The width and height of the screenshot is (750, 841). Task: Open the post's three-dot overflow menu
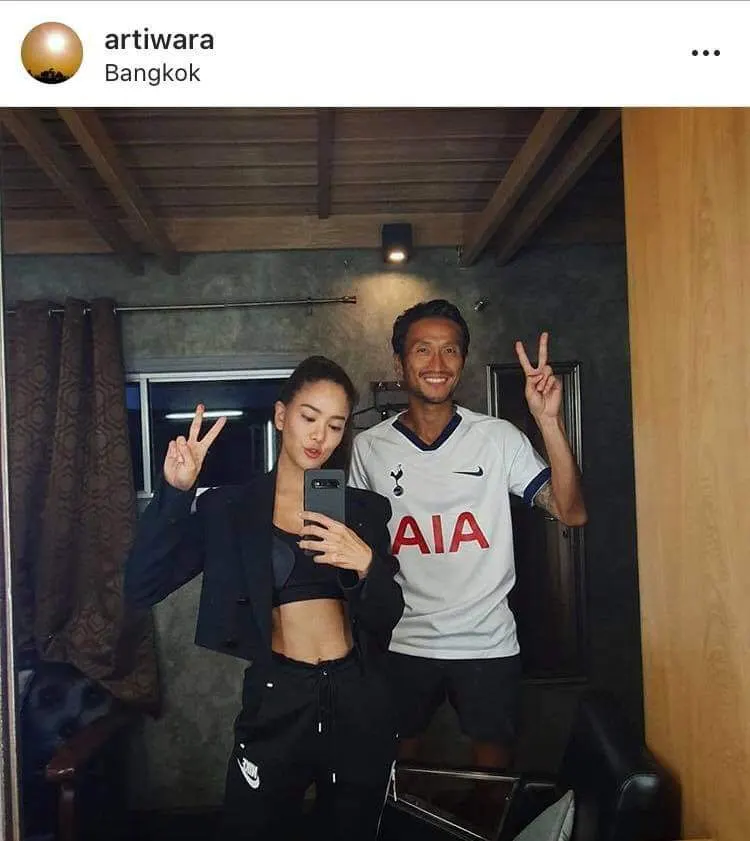tap(705, 53)
